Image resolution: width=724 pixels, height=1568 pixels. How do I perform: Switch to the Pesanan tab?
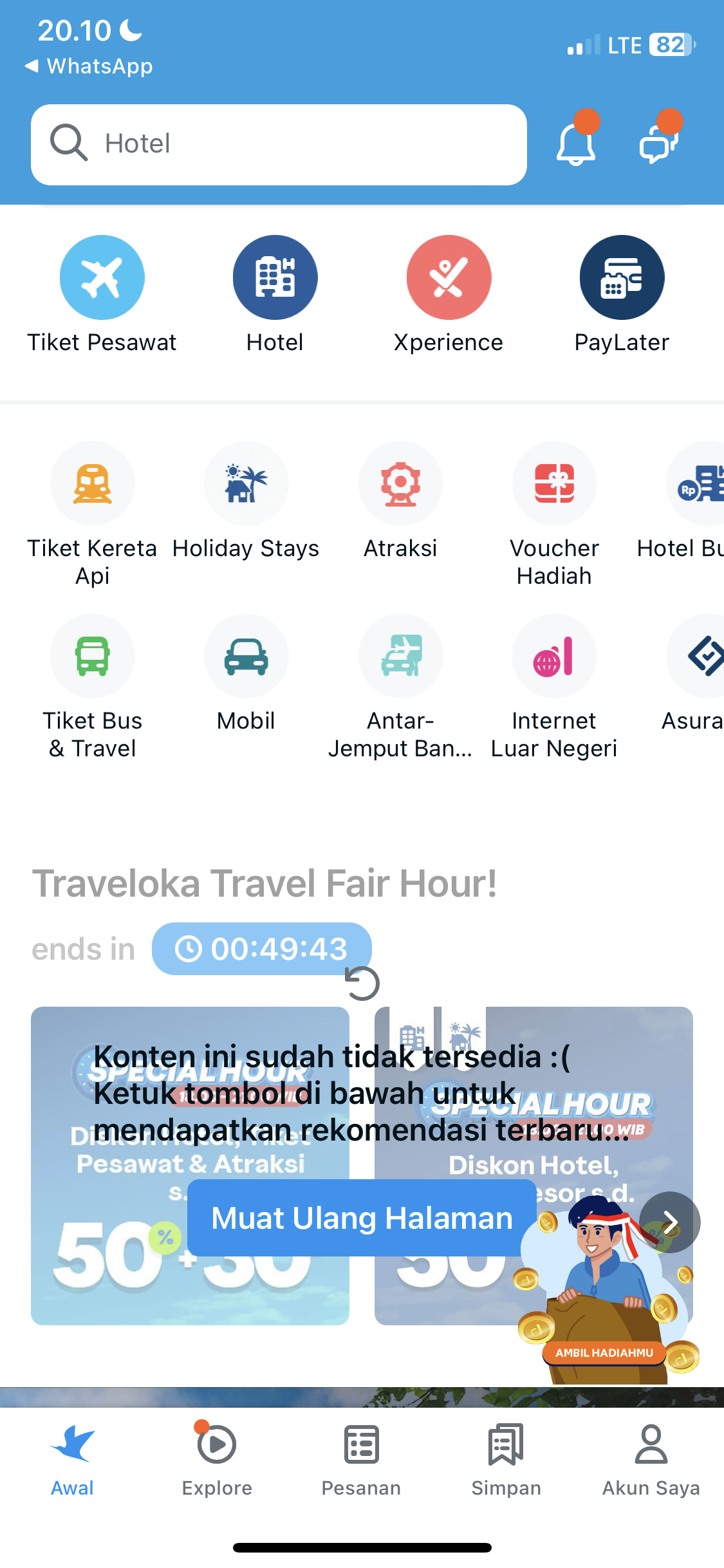tap(361, 1459)
